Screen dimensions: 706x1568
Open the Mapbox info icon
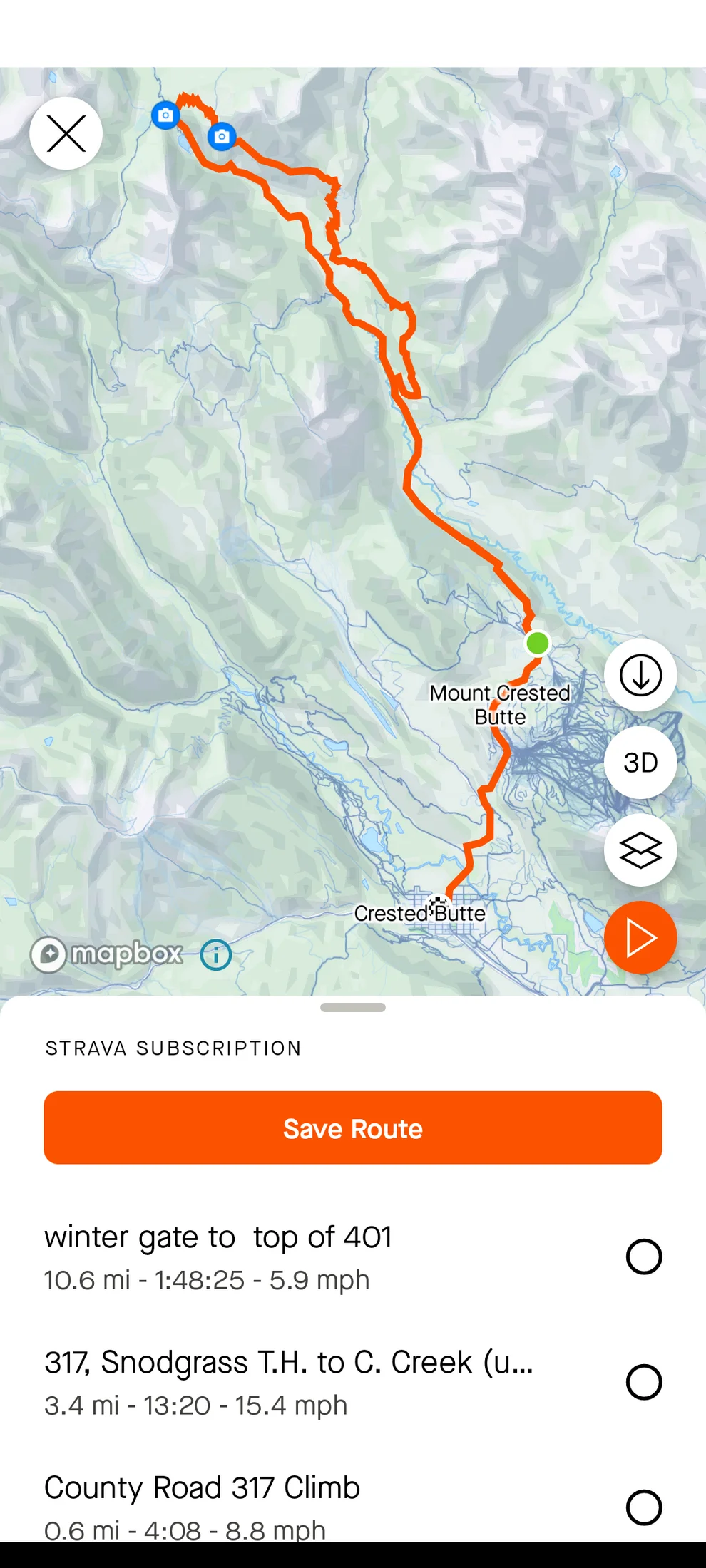[x=216, y=954]
